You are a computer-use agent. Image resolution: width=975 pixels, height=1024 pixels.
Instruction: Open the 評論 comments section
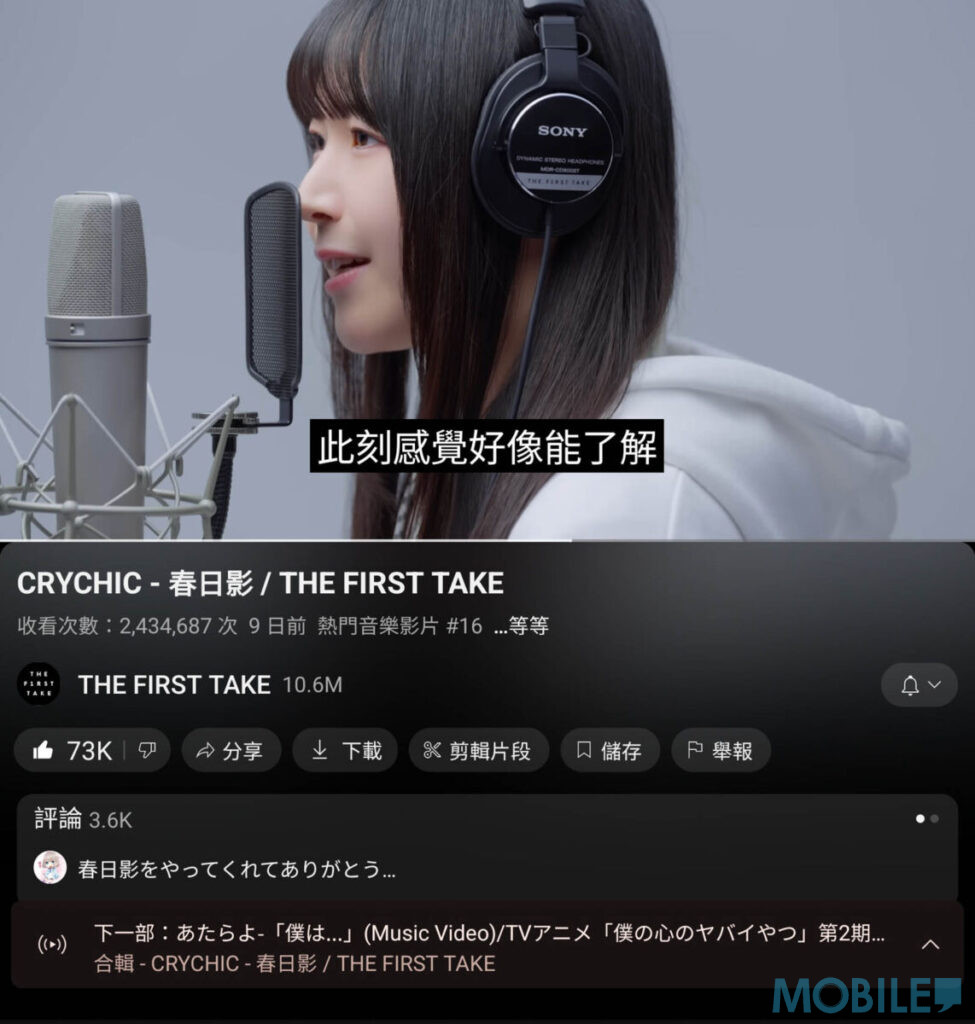(x=486, y=847)
